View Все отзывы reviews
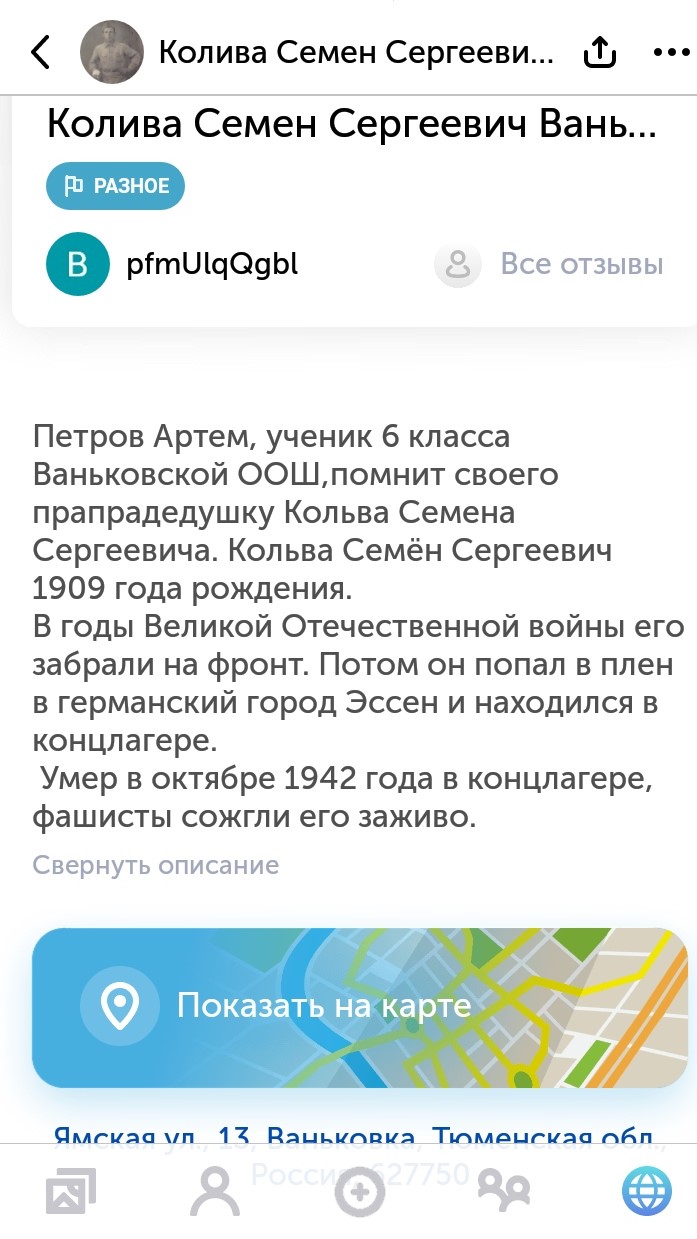Screen dimensions: 697x1239 click(x=551, y=264)
